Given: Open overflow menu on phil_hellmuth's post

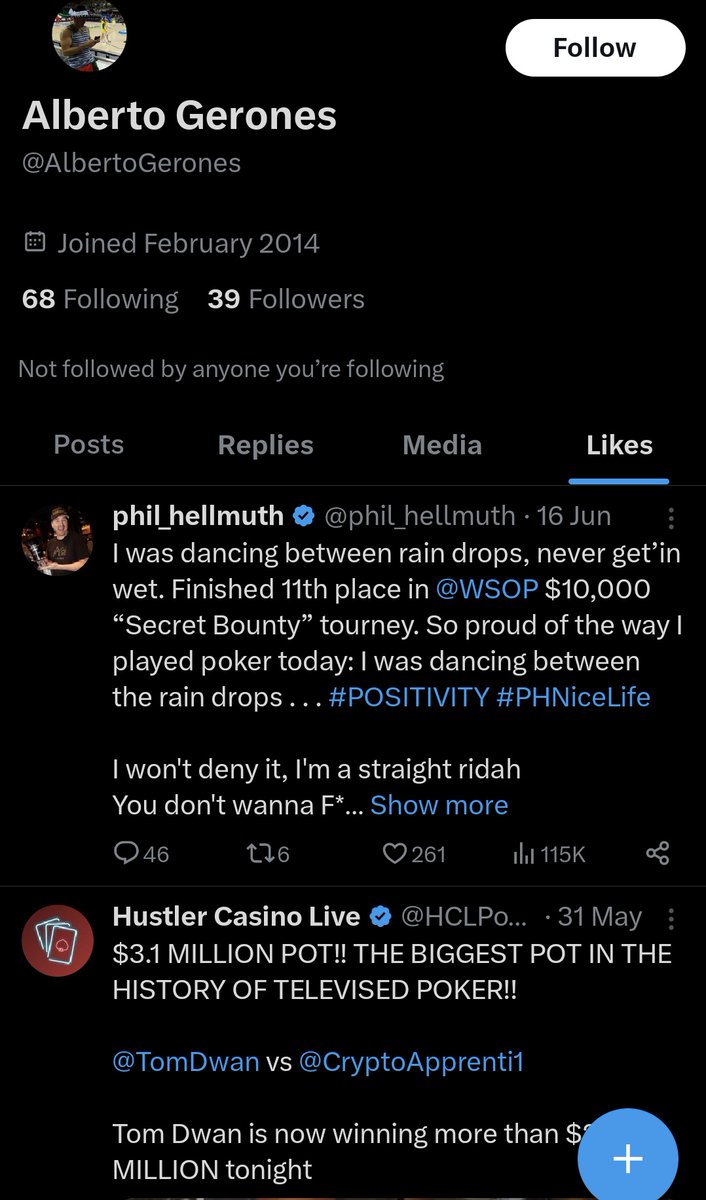Looking at the screenshot, I should pyautogui.click(x=671, y=517).
